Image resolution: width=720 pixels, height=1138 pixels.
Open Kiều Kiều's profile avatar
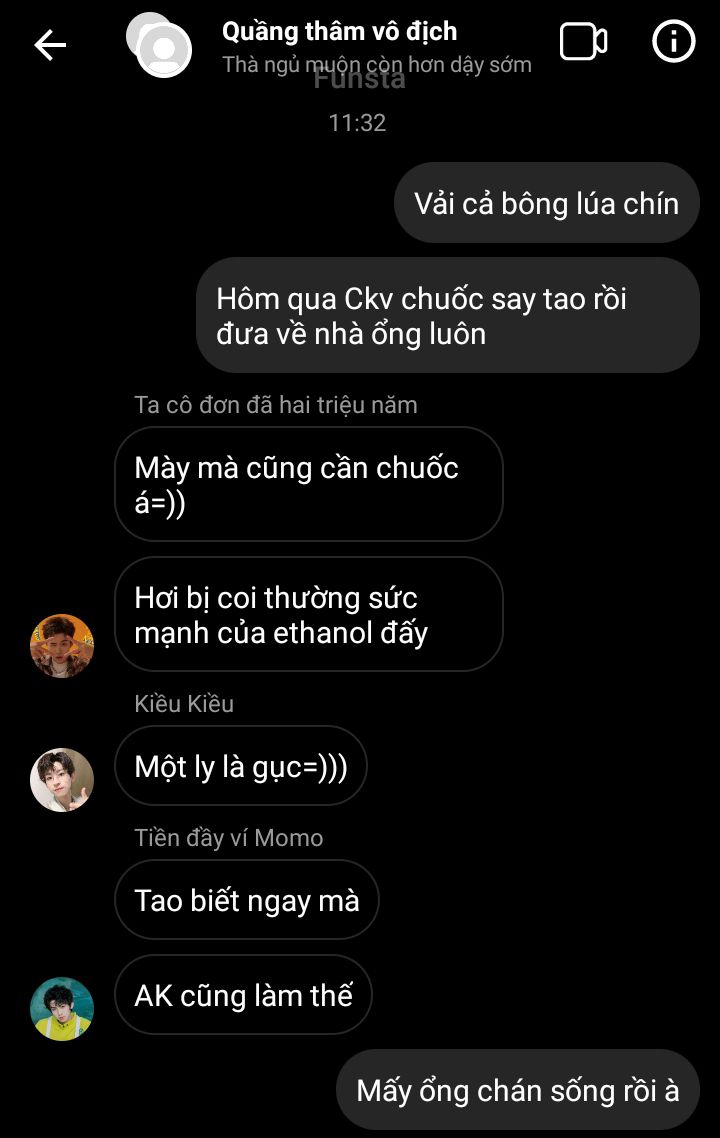62,780
